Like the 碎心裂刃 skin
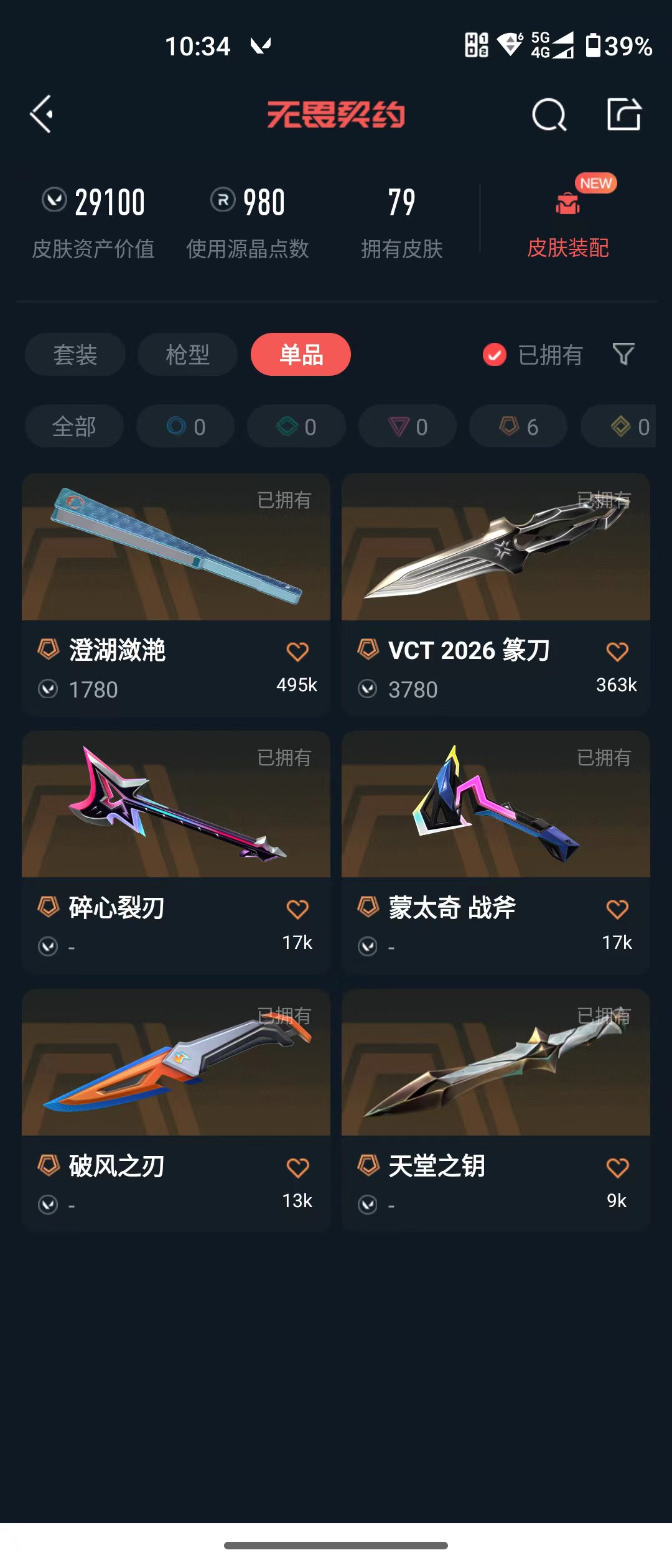 pos(297,909)
